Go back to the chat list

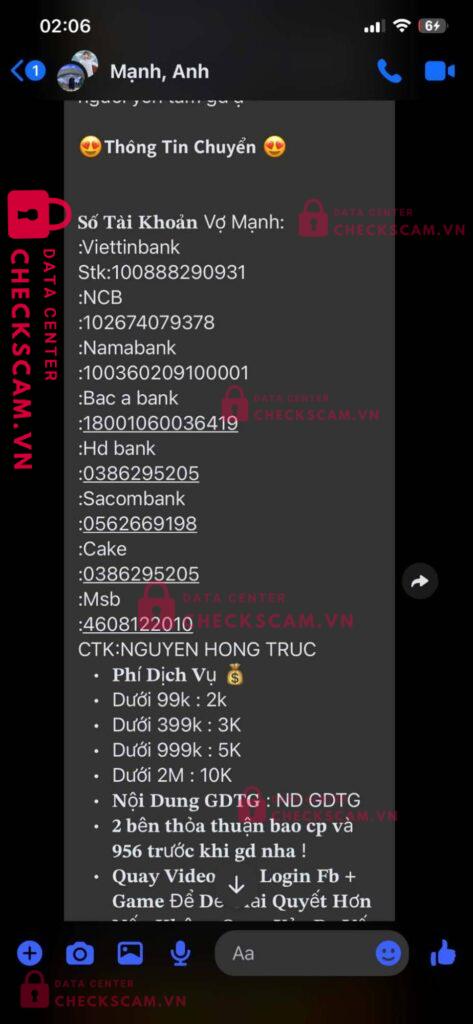click(x=27, y=71)
